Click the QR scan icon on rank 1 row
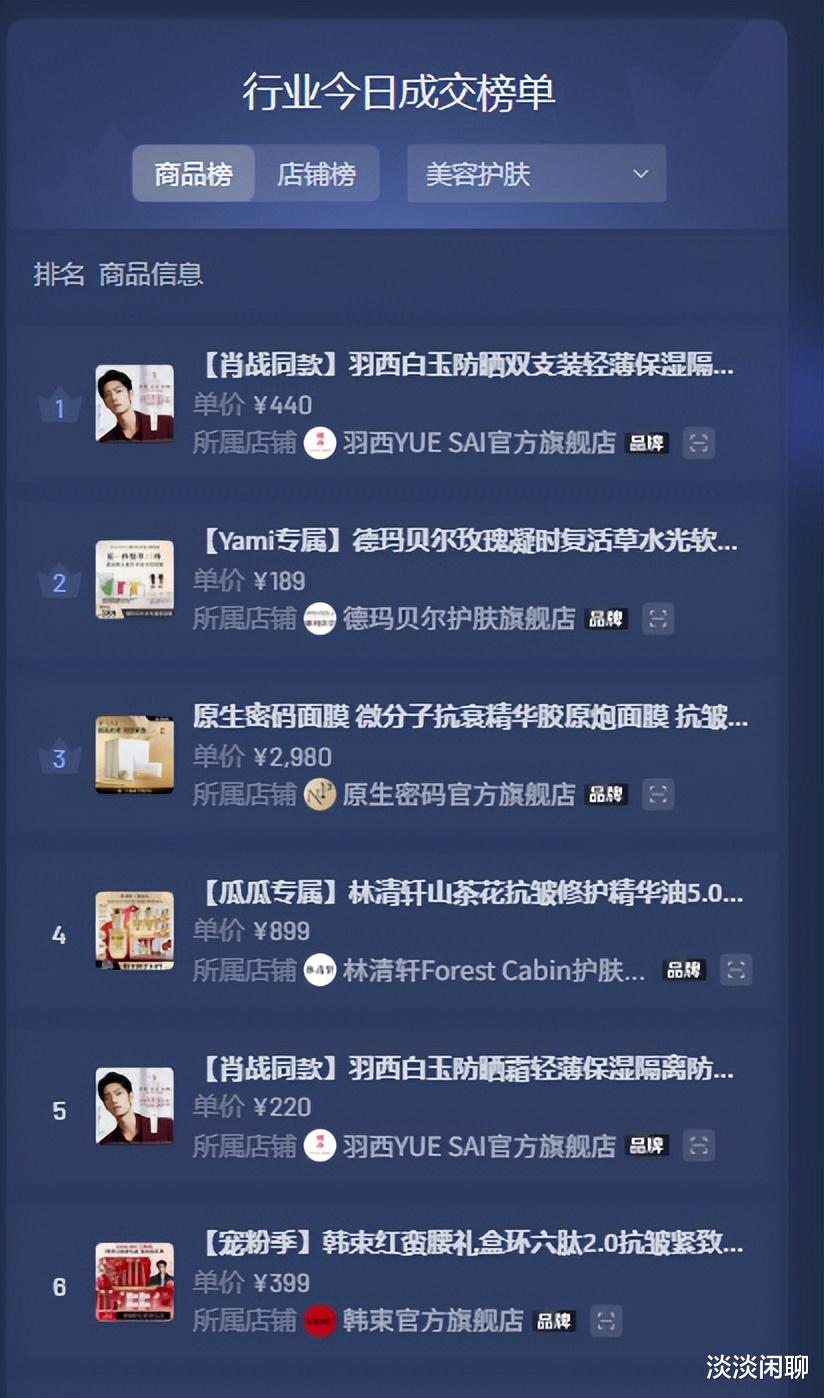 [698, 443]
